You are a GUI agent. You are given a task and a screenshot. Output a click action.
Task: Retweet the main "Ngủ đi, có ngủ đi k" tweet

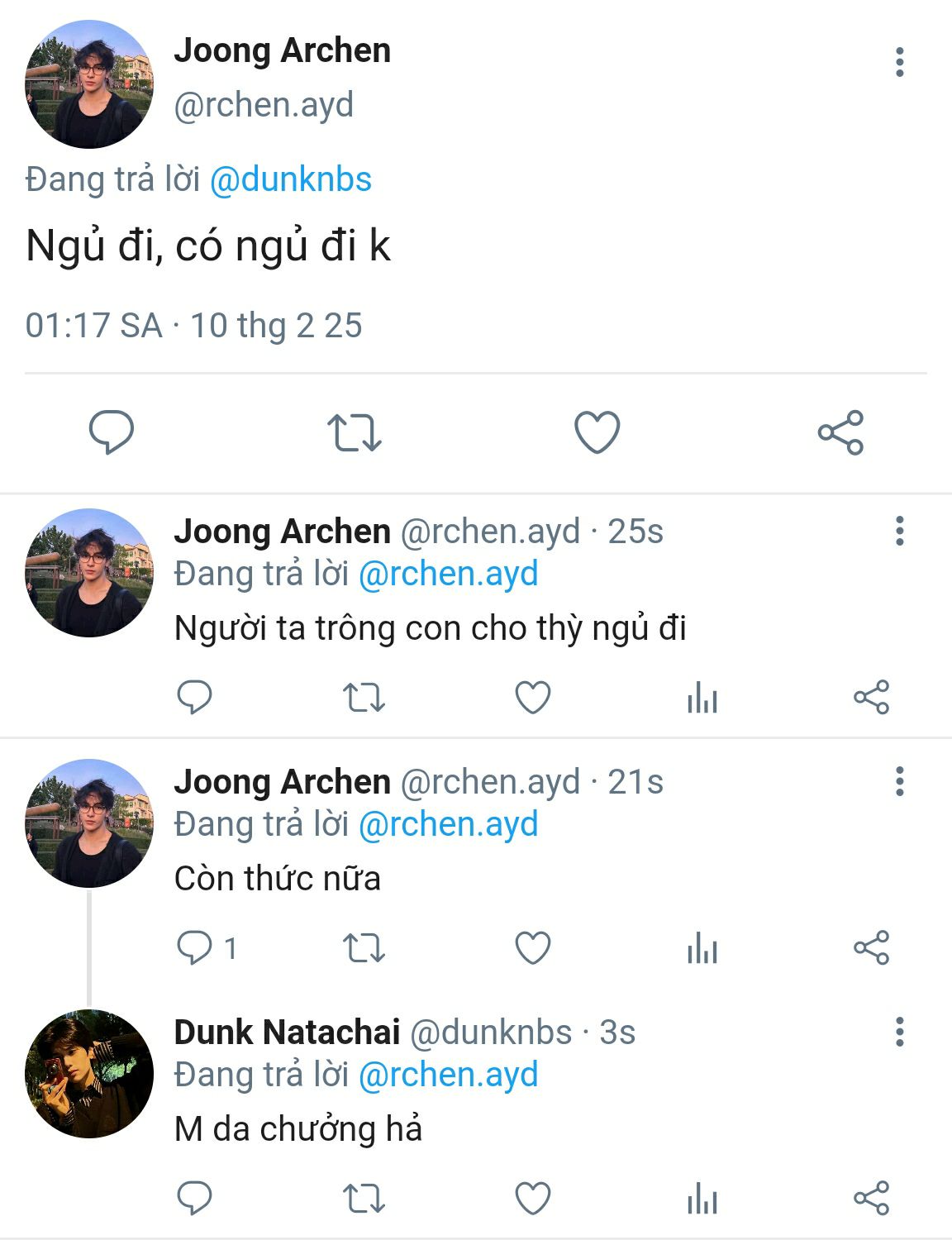[x=354, y=432]
